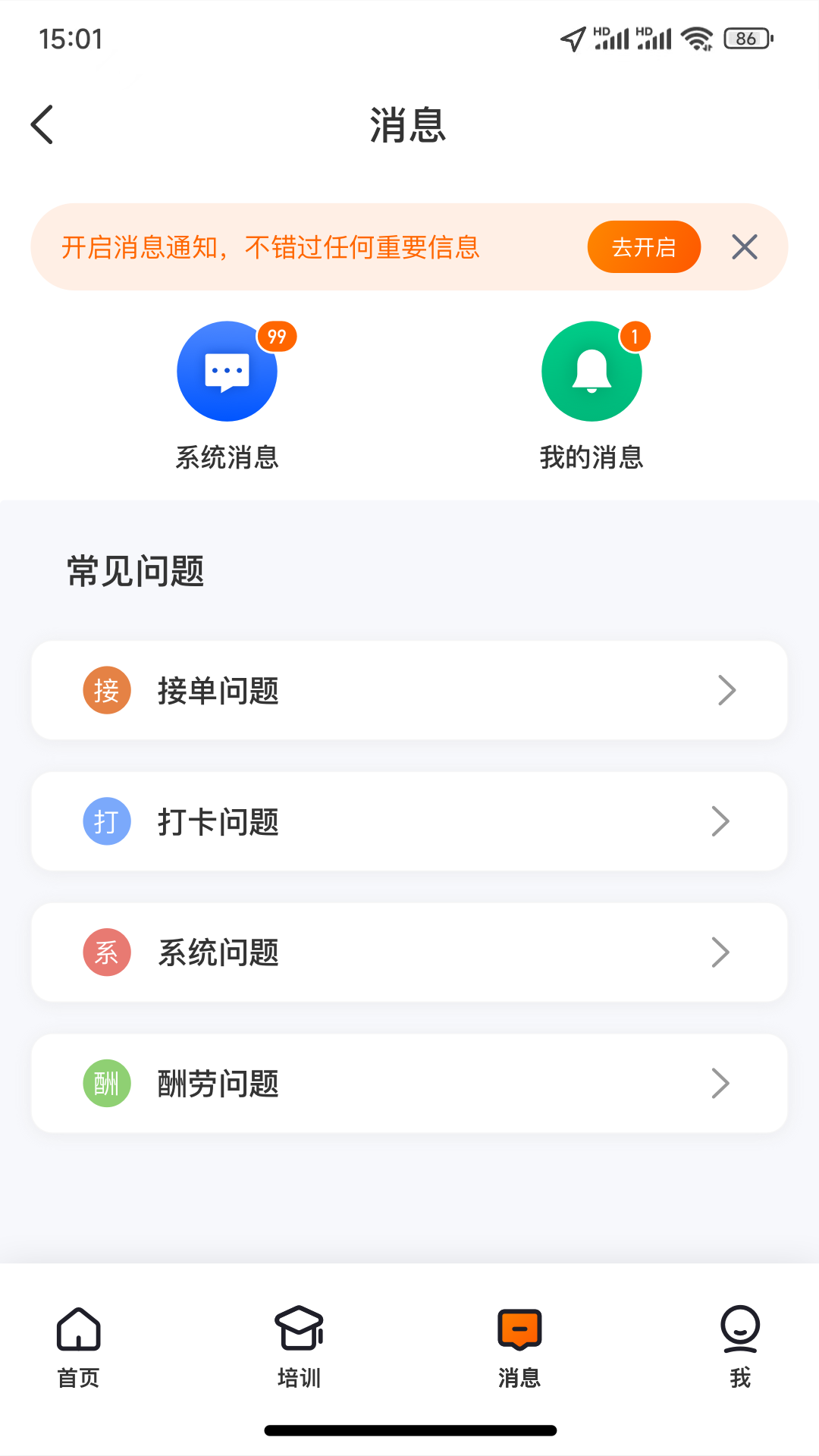Tap the 接单问题 orange circle icon

106,689
